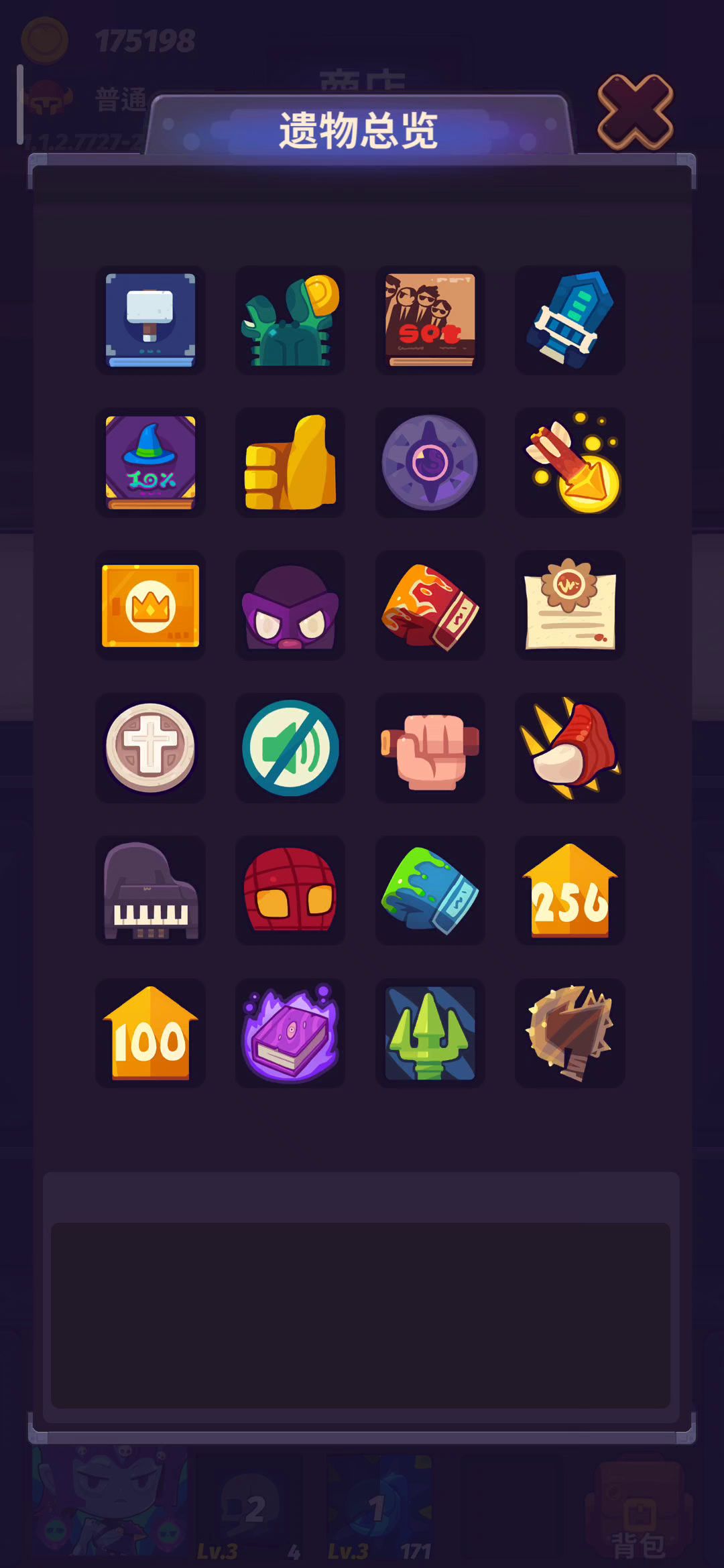Tap the white cross coin relic
This screenshot has height=1568, width=724.
click(151, 748)
